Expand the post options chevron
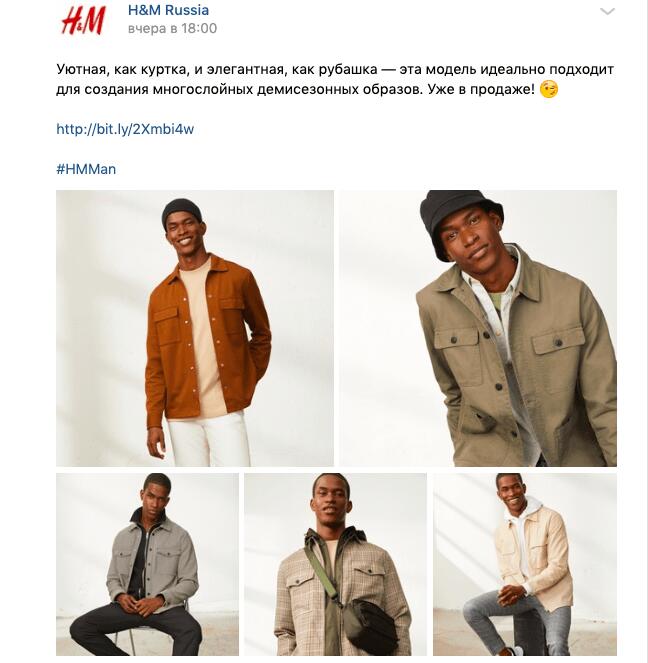This screenshot has height=663, width=648. [607, 12]
